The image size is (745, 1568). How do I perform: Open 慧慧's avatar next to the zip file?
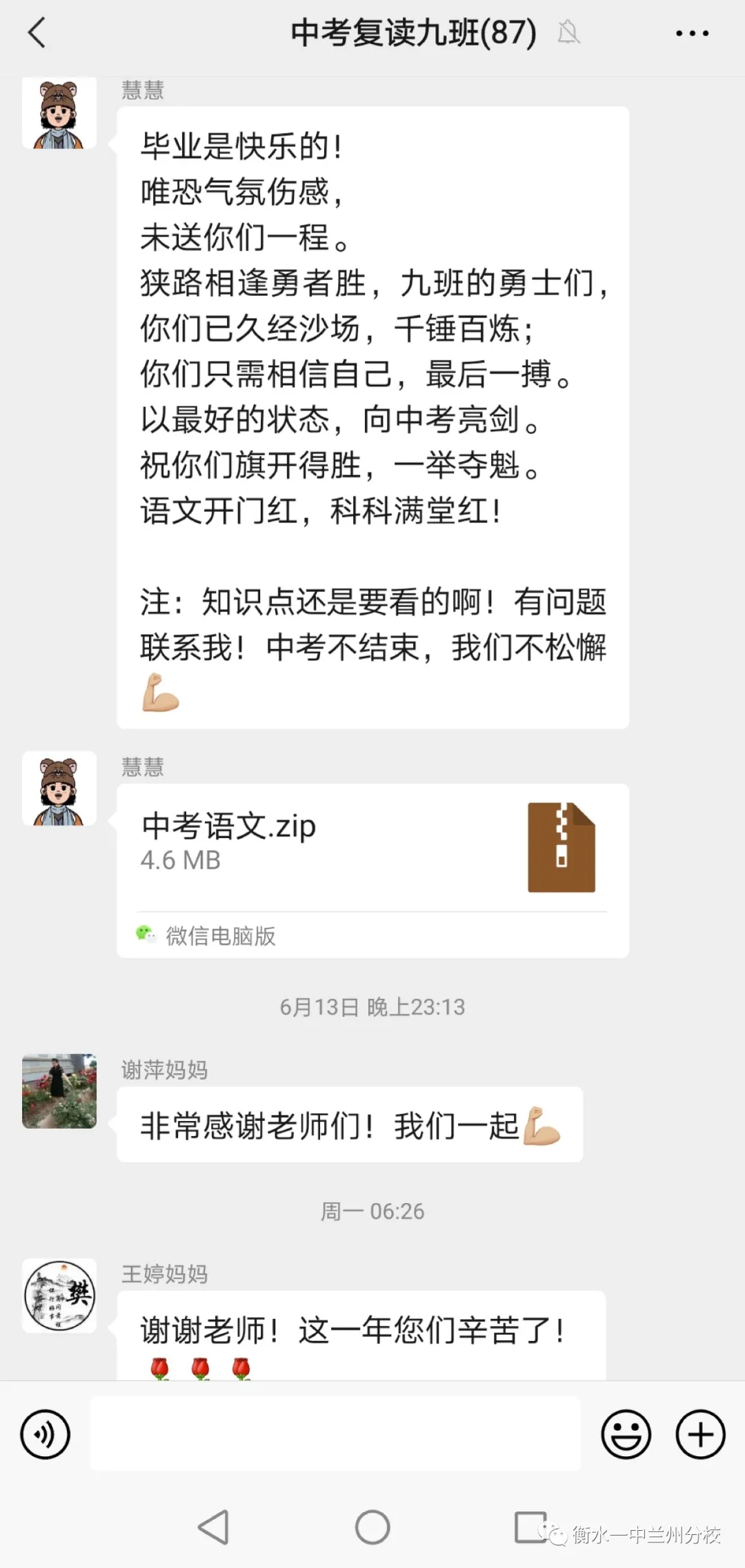click(x=59, y=788)
